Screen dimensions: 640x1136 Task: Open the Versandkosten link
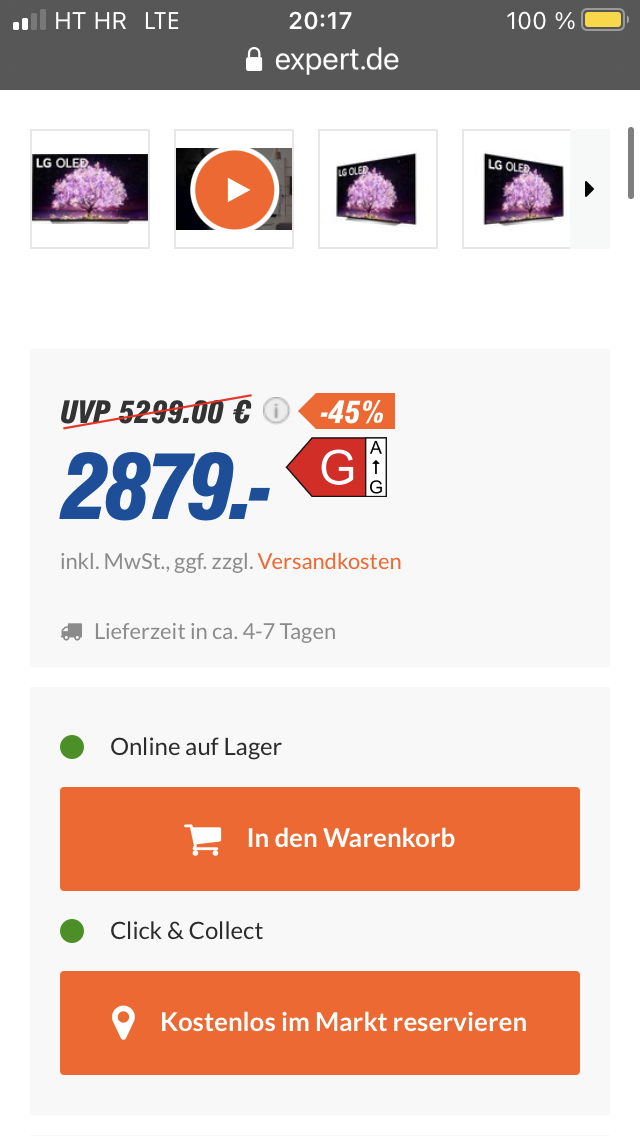tap(329, 562)
